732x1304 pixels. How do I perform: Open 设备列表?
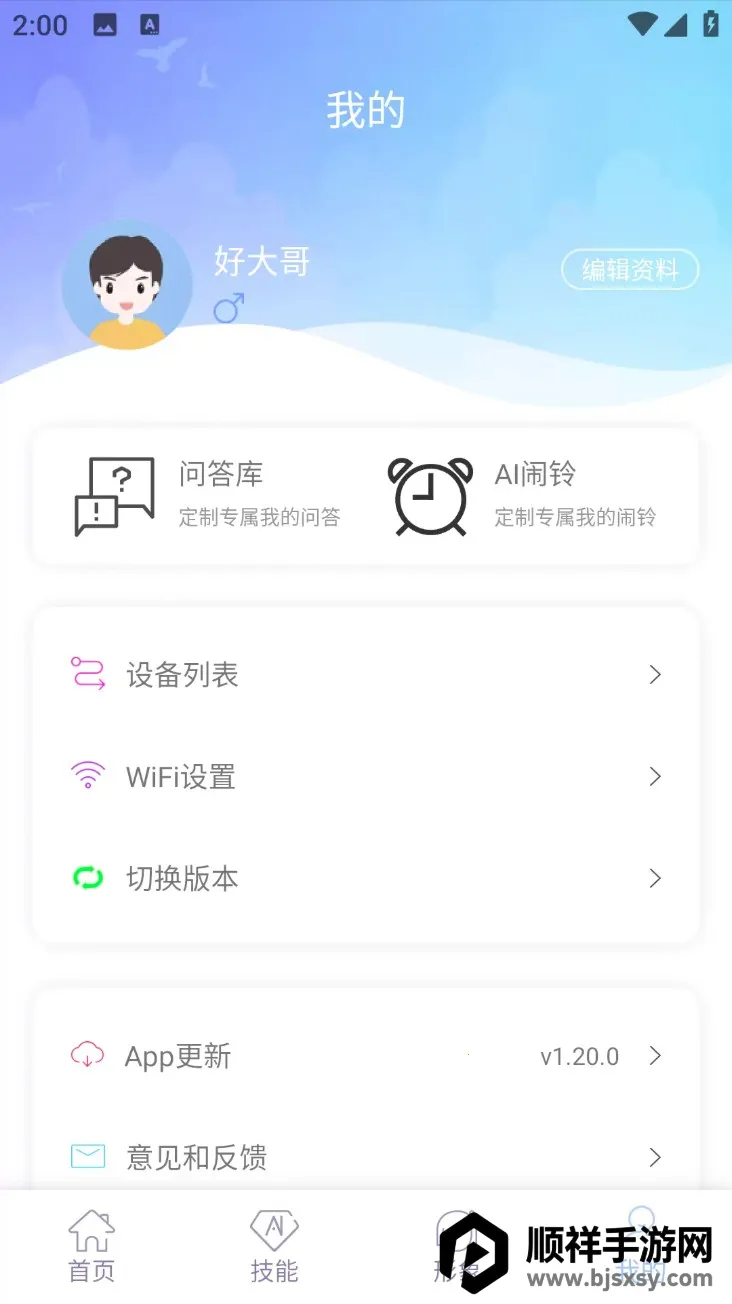point(366,675)
